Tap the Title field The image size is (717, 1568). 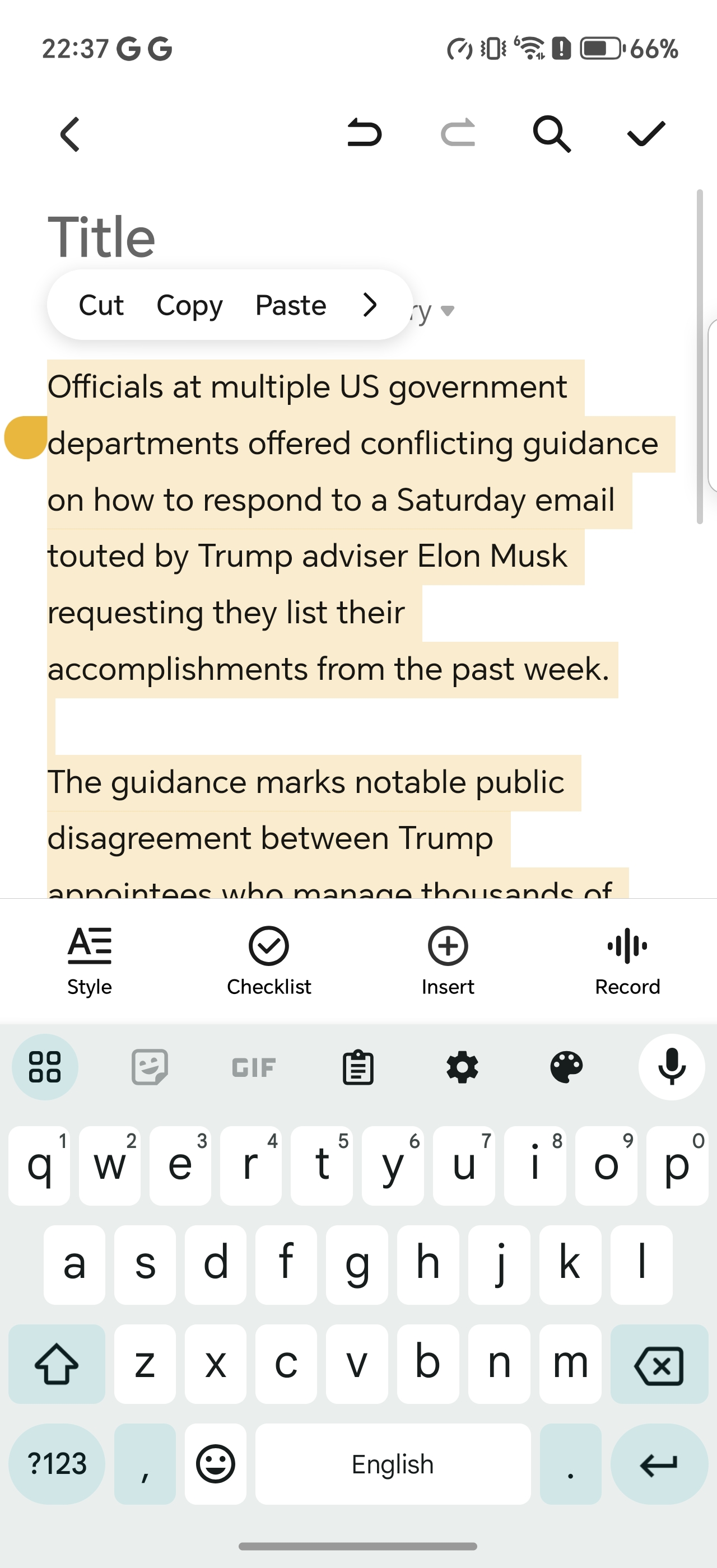(101, 237)
